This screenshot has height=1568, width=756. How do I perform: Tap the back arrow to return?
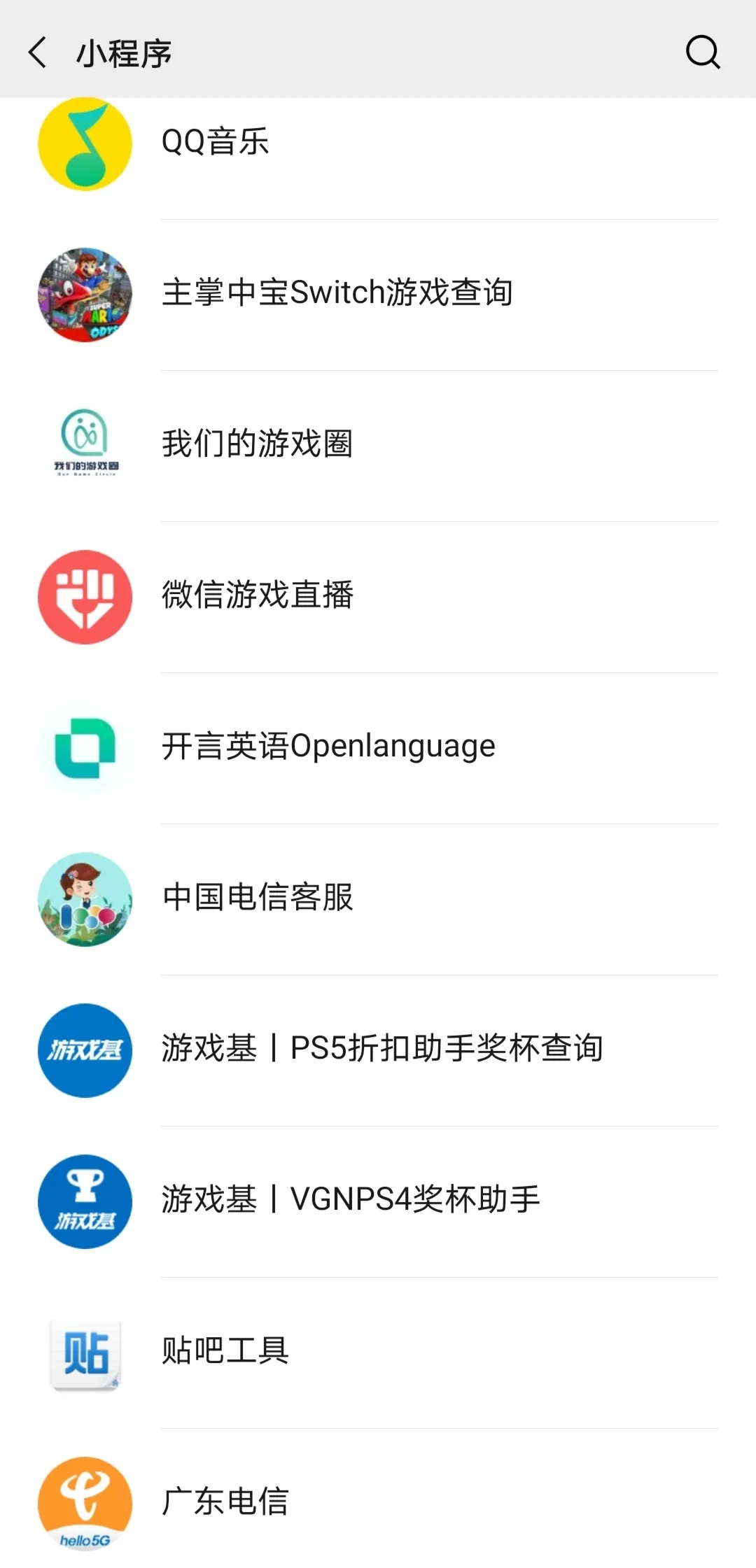36,52
